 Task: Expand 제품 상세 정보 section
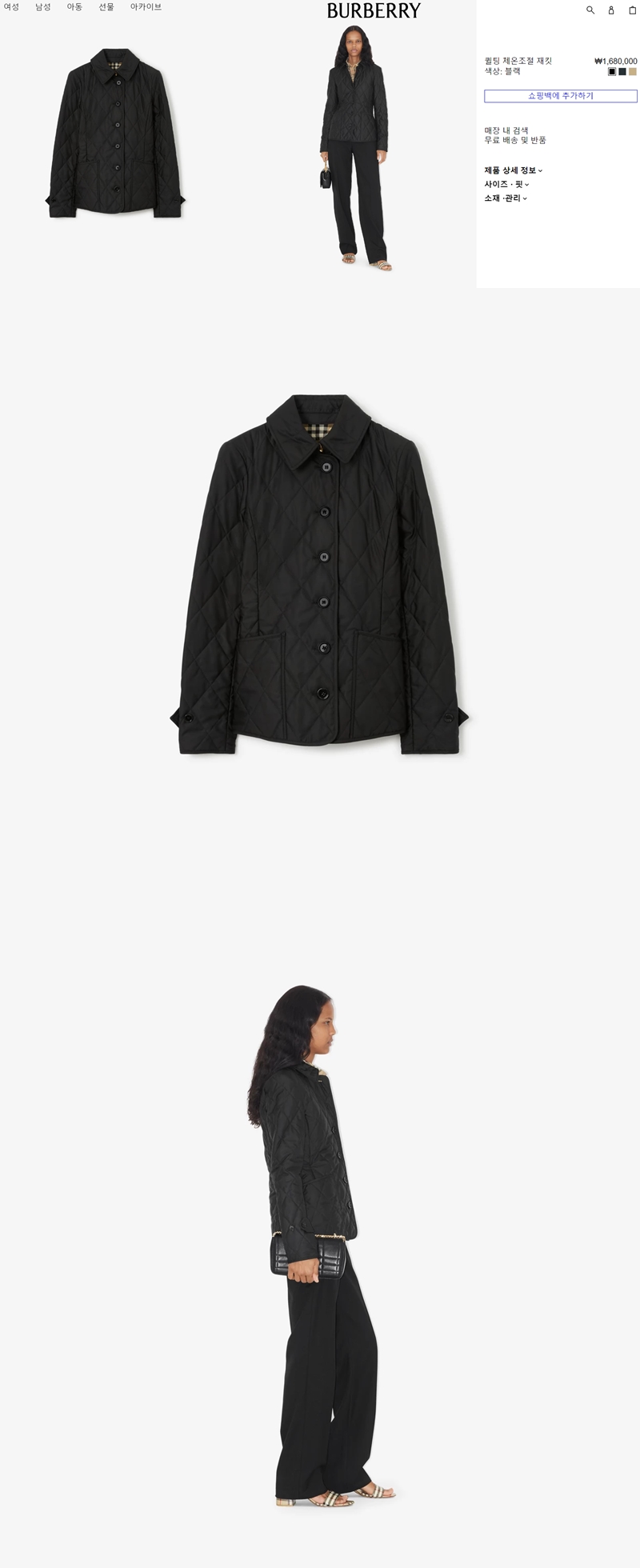click(x=513, y=170)
